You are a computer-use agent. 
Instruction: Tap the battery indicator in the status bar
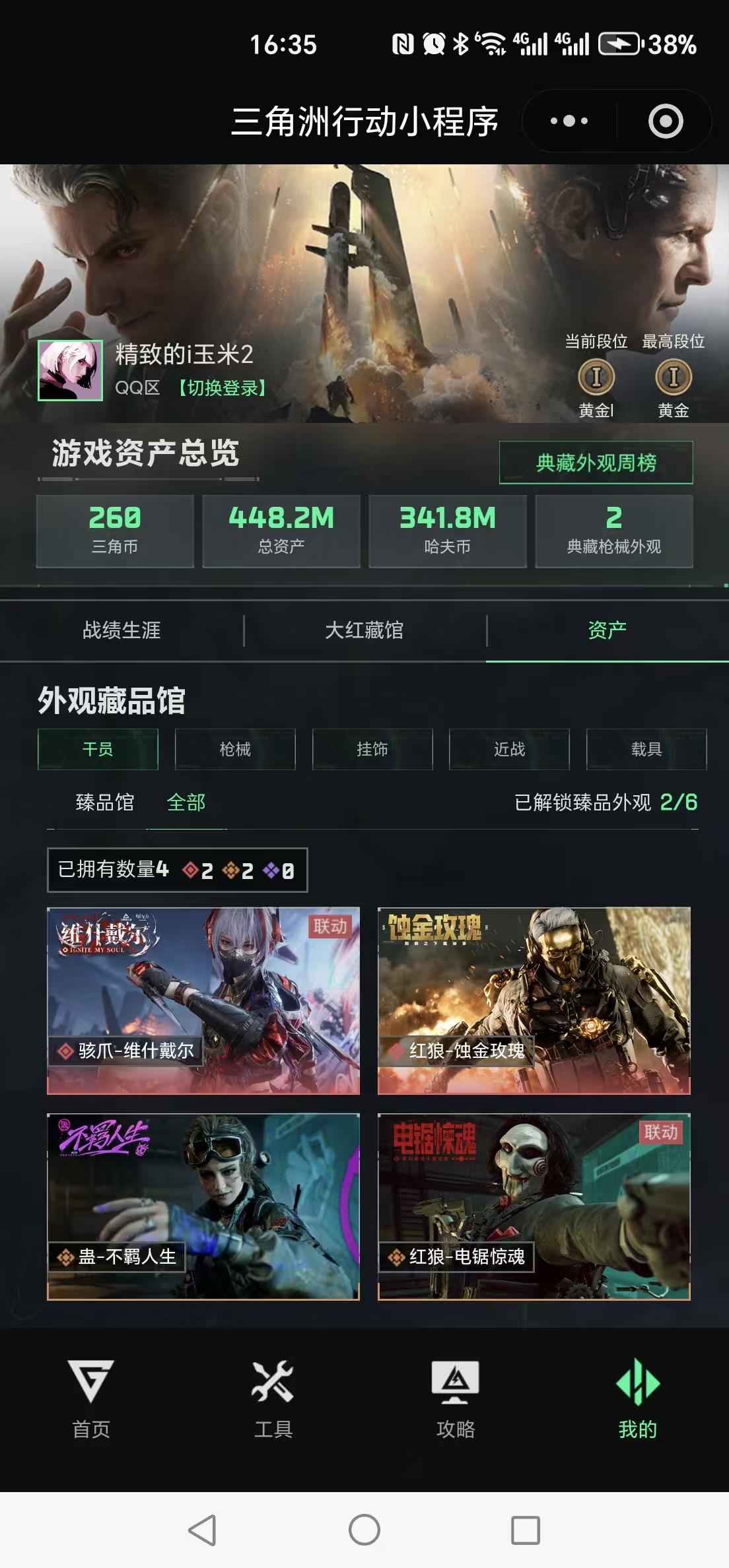[619, 44]
